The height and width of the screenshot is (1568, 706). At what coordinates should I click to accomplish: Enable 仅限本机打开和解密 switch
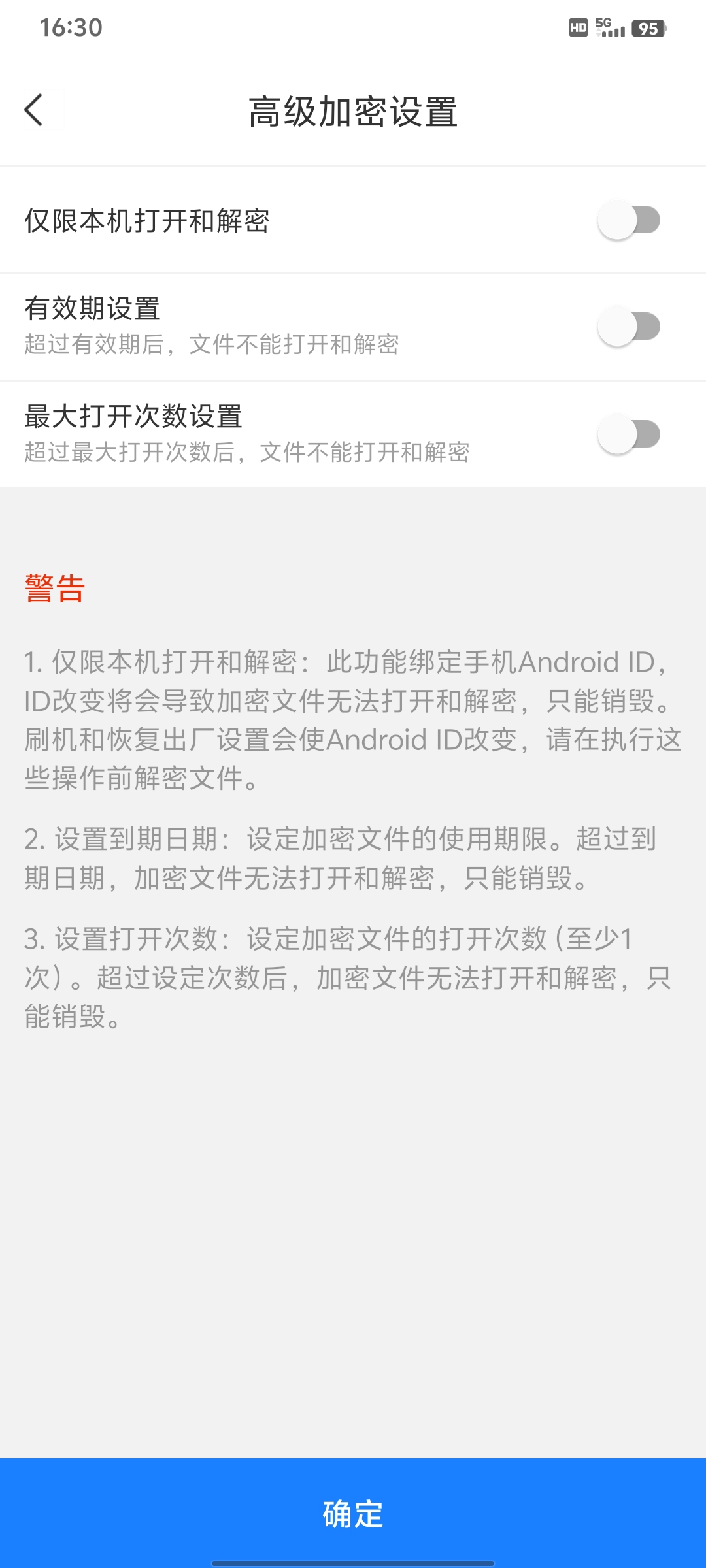628,221
